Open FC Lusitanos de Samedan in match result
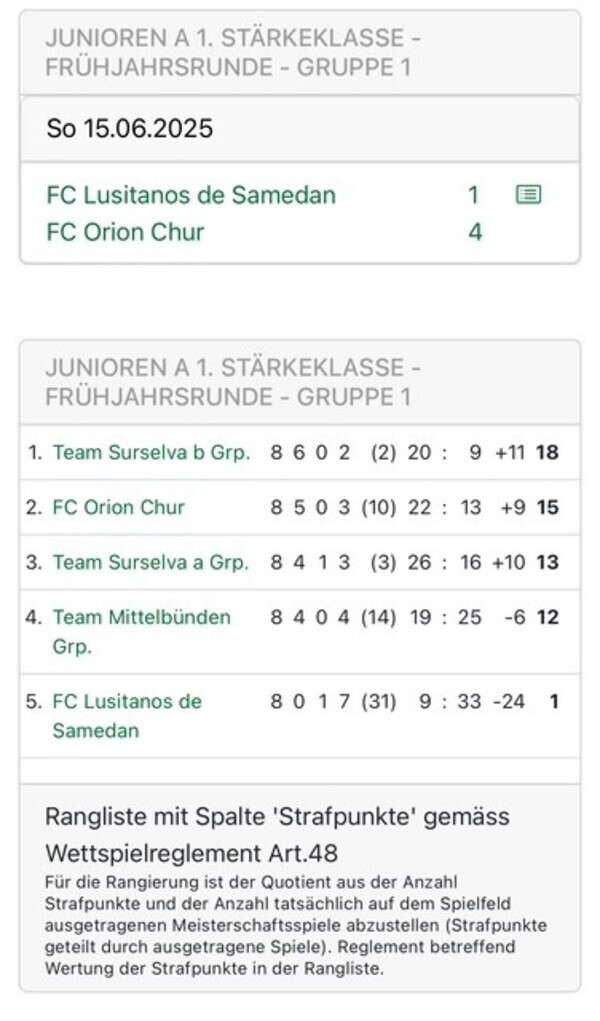Viewport: 600px width, 1021px height. (191, 195)
